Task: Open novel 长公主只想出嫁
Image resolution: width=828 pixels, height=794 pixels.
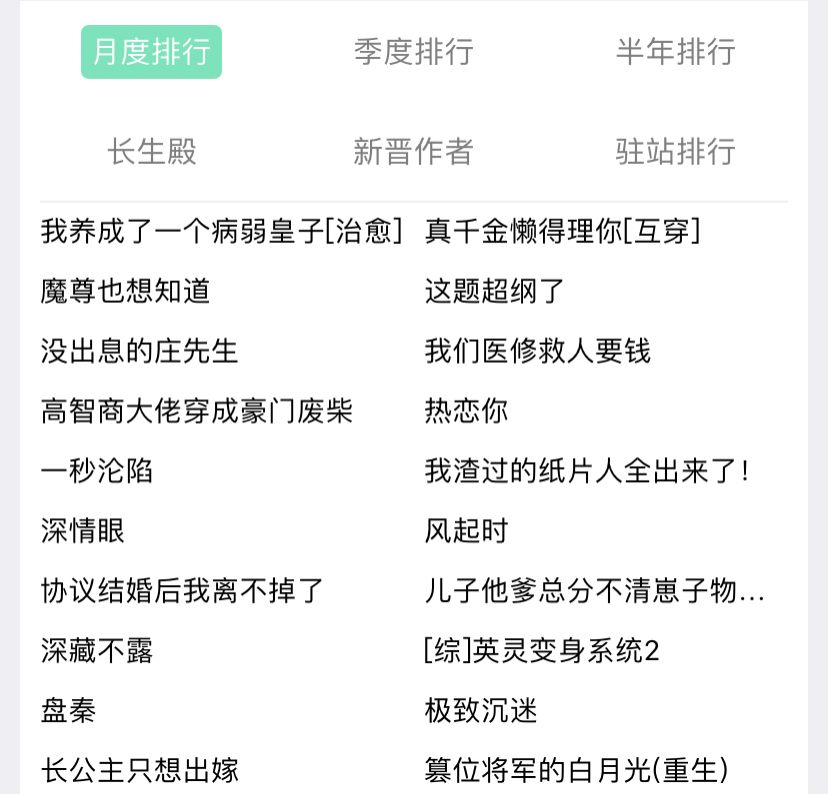Action: pyautogui.click(x=139, y=770)
